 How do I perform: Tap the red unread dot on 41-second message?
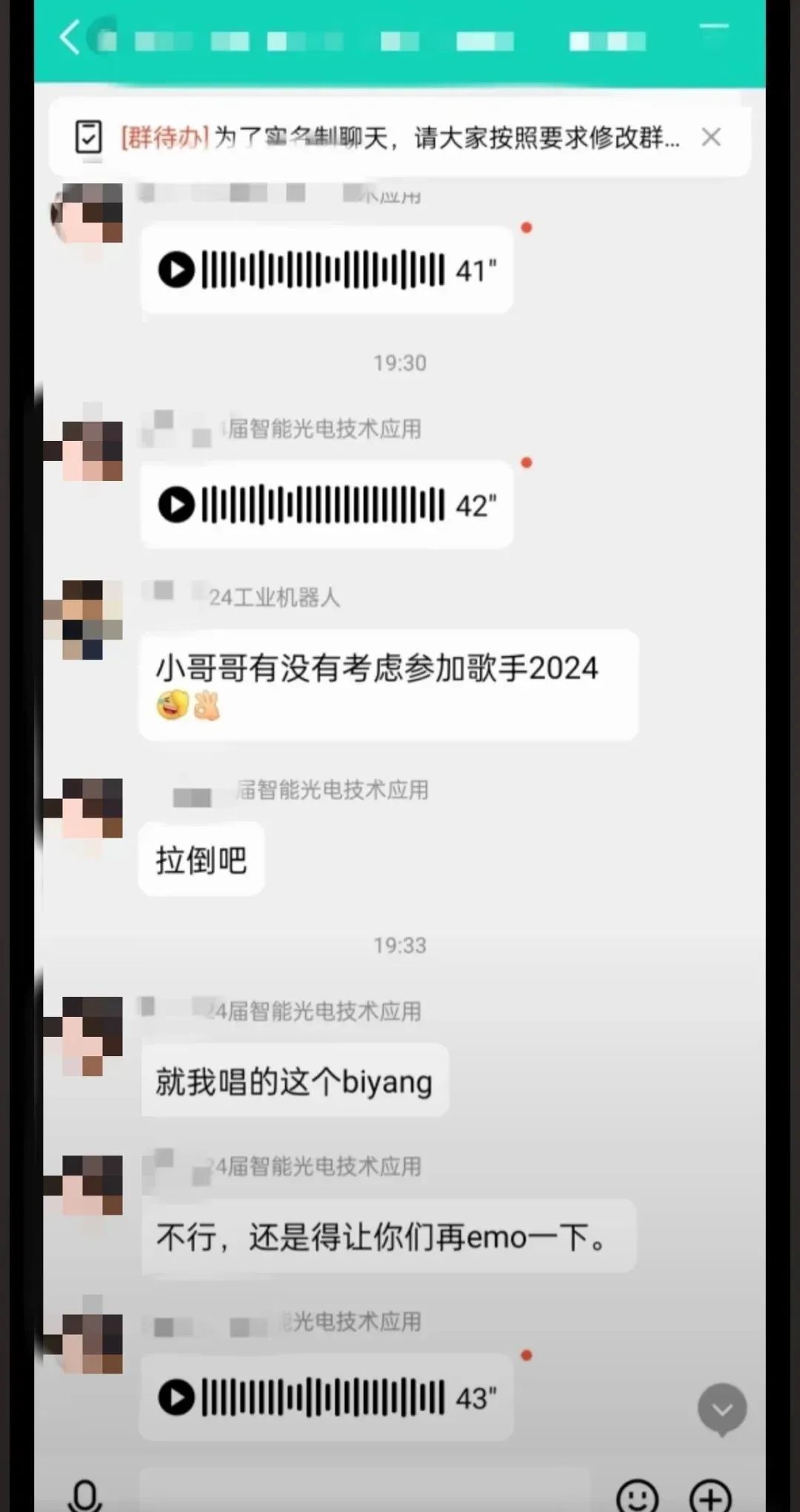pos(527,228)
